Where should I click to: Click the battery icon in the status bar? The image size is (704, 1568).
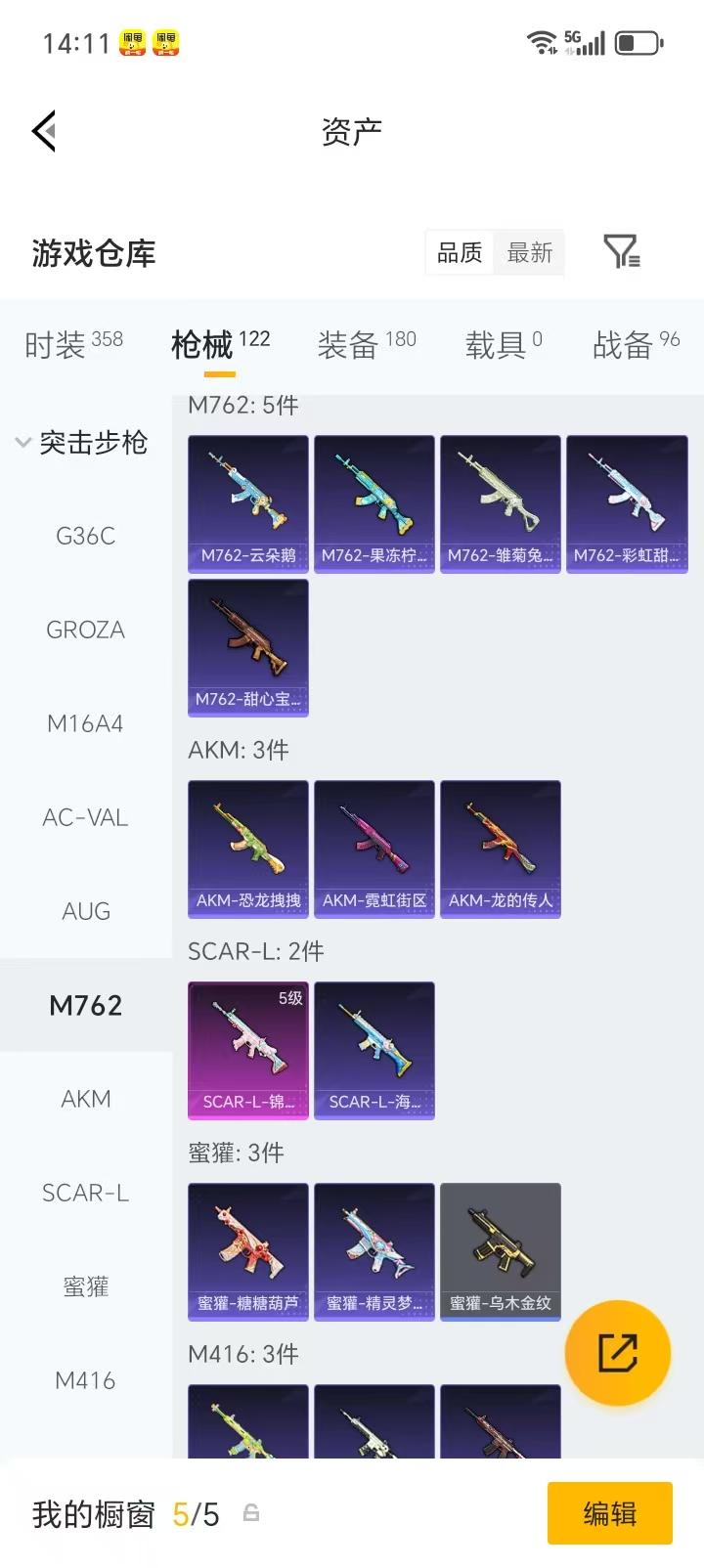[x=640, y=42]
